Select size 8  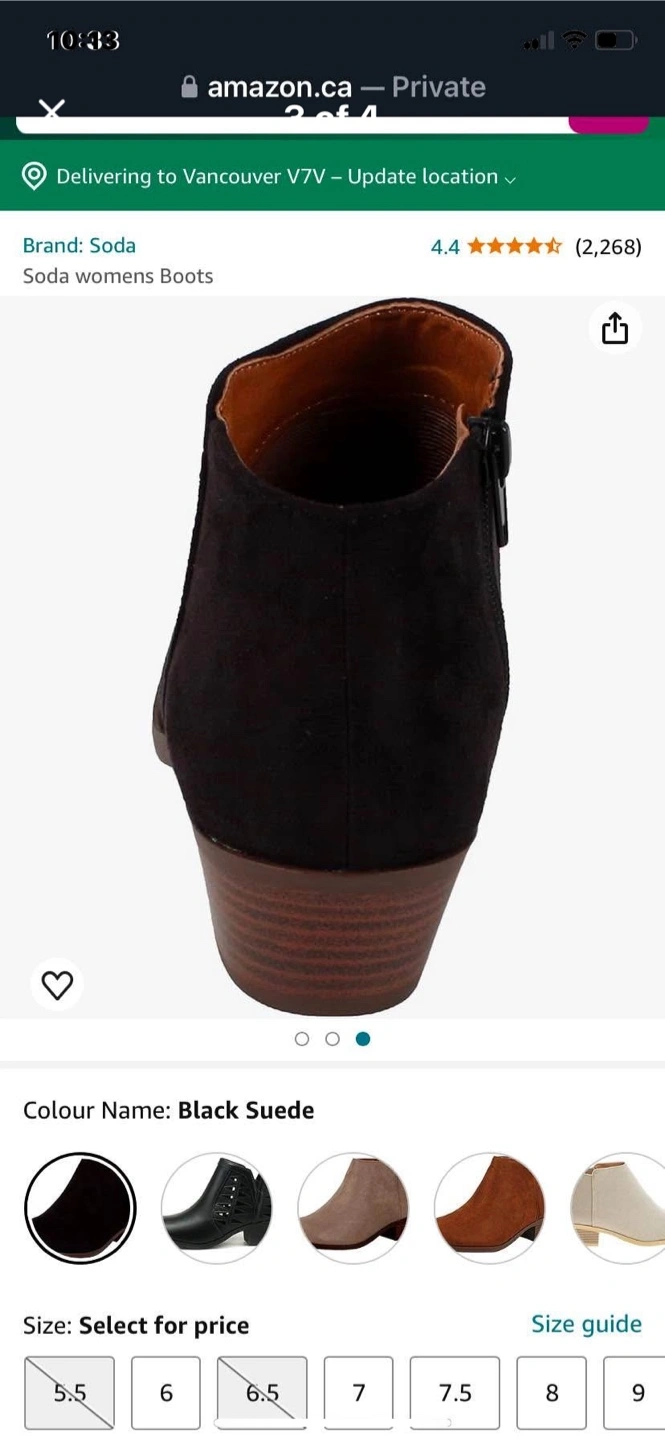click(552, 1393)
